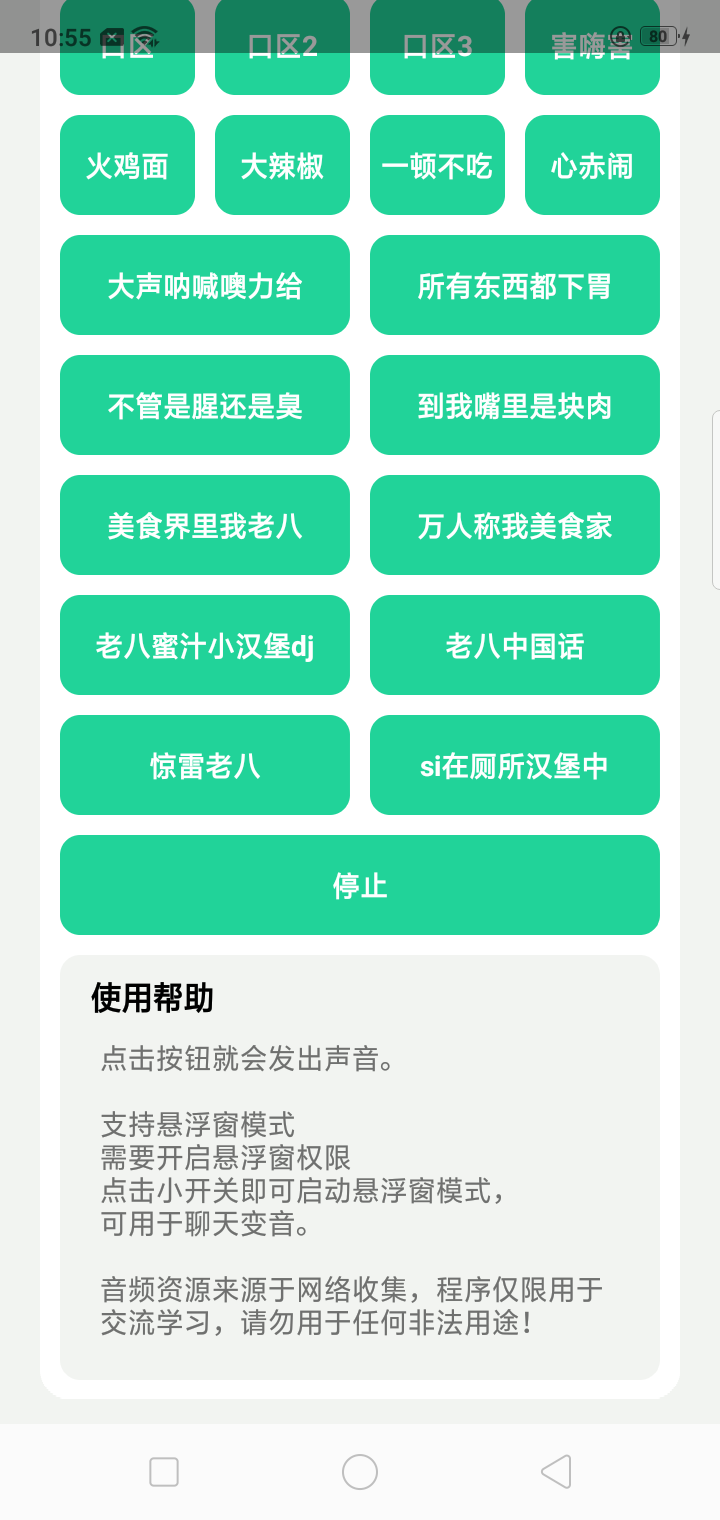
Task: Play the 一顿不吃 sound effect
Action: pyautogui.click(x=437, y=165)
